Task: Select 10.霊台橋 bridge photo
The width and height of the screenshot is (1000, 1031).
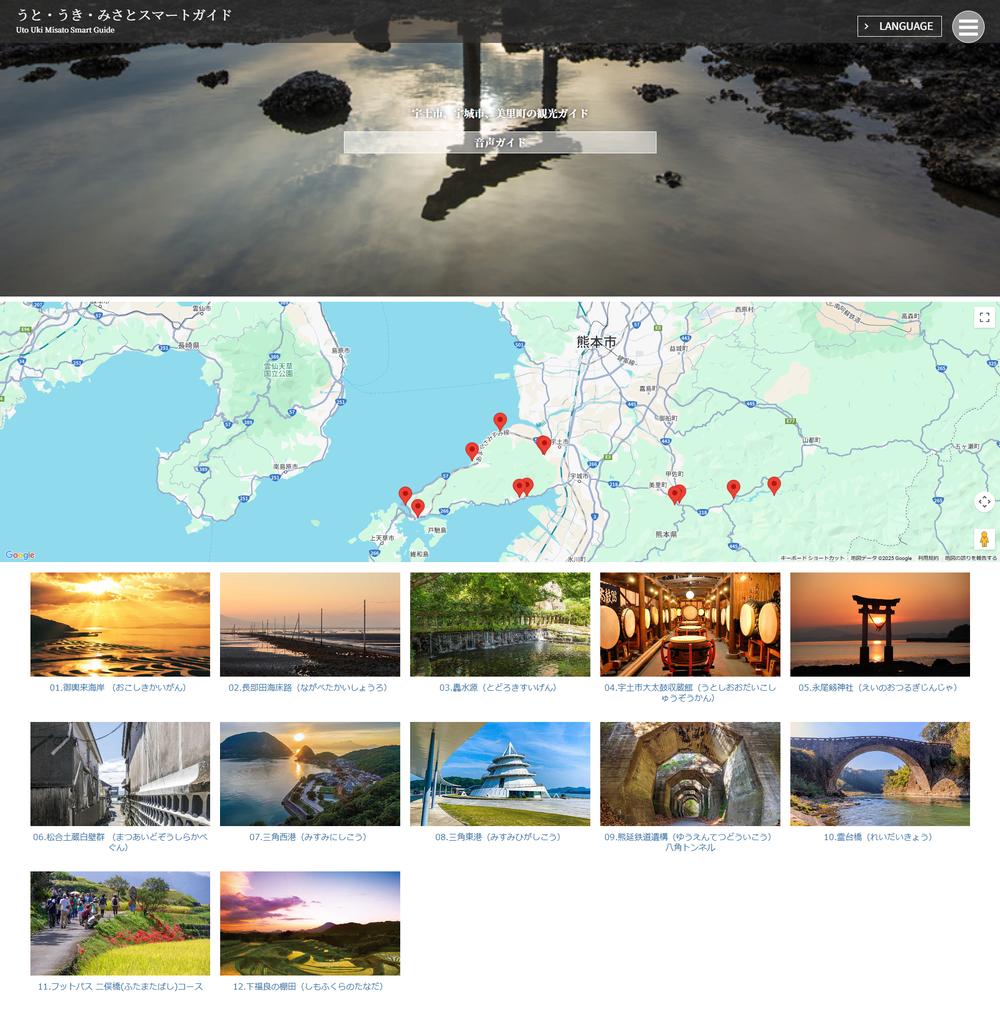Action: click(x=880, y=773)
